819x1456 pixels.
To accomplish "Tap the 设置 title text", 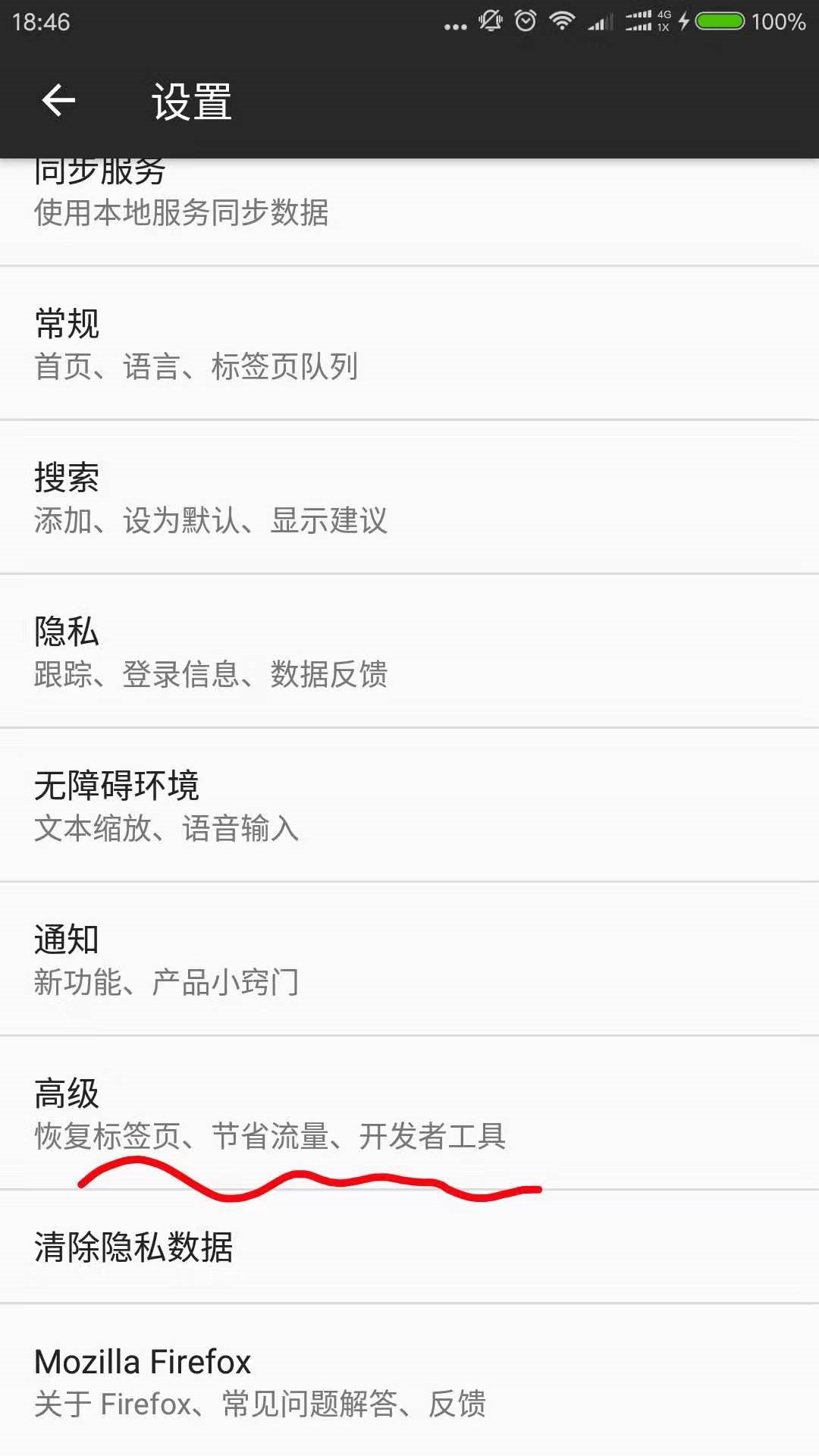I will click(x=188, y=104).
